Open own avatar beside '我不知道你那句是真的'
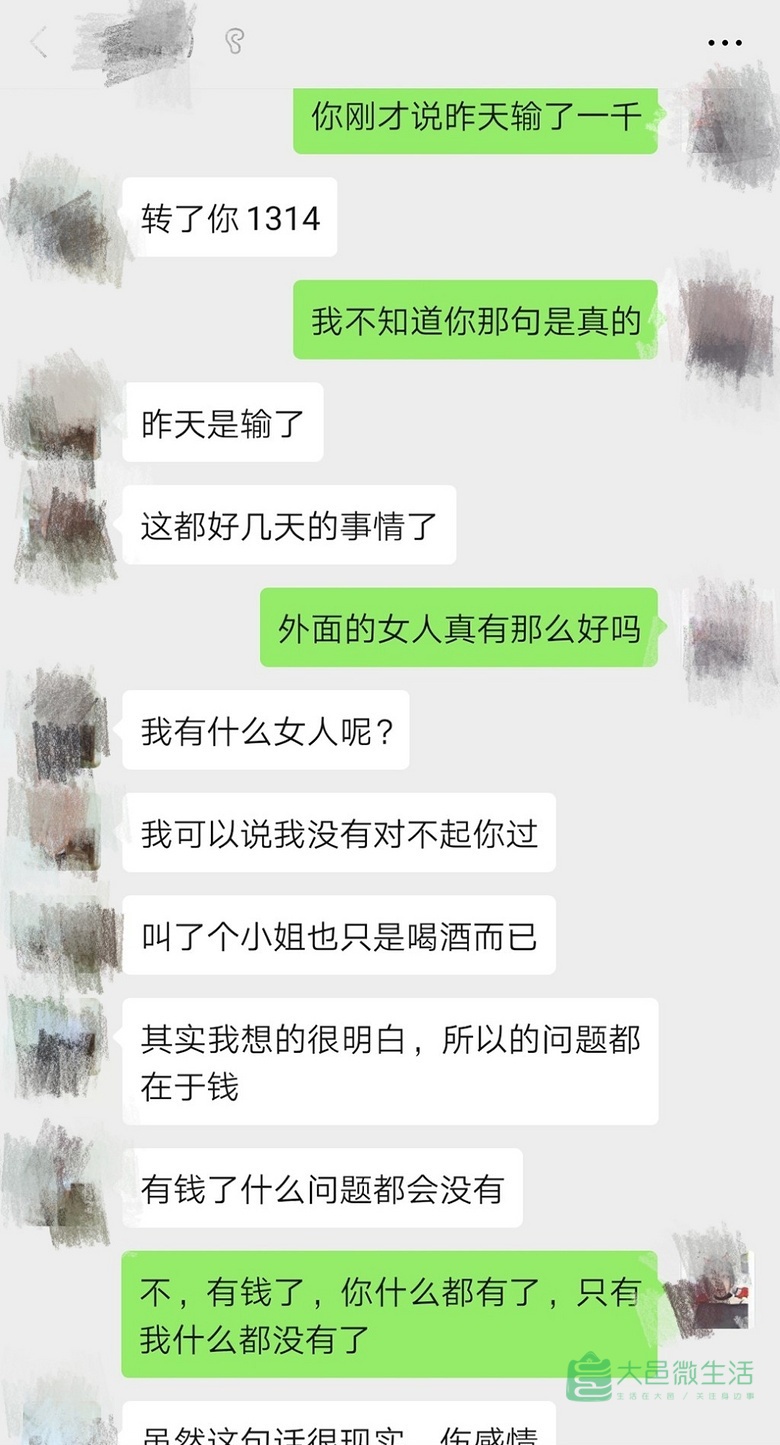This screenshot has width=780, height=1445. (726, 320)
